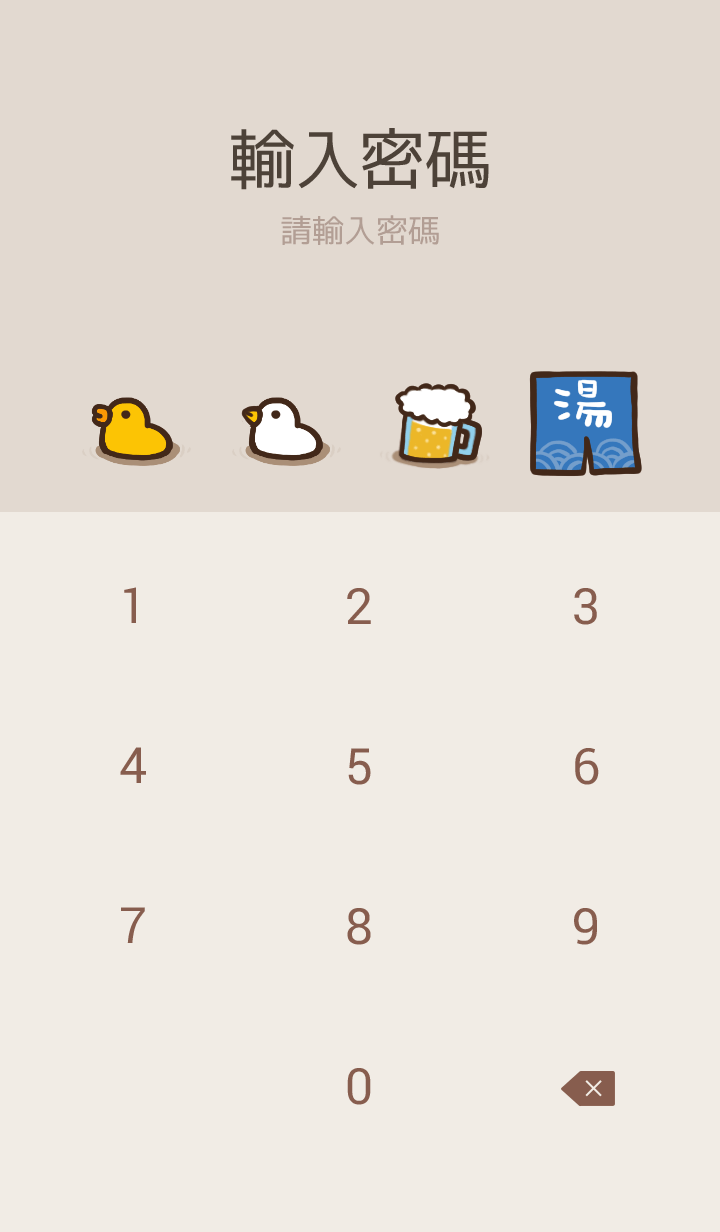Tap the number 2 key
The height and width of the screenshot is (1232, 720).
359,607
